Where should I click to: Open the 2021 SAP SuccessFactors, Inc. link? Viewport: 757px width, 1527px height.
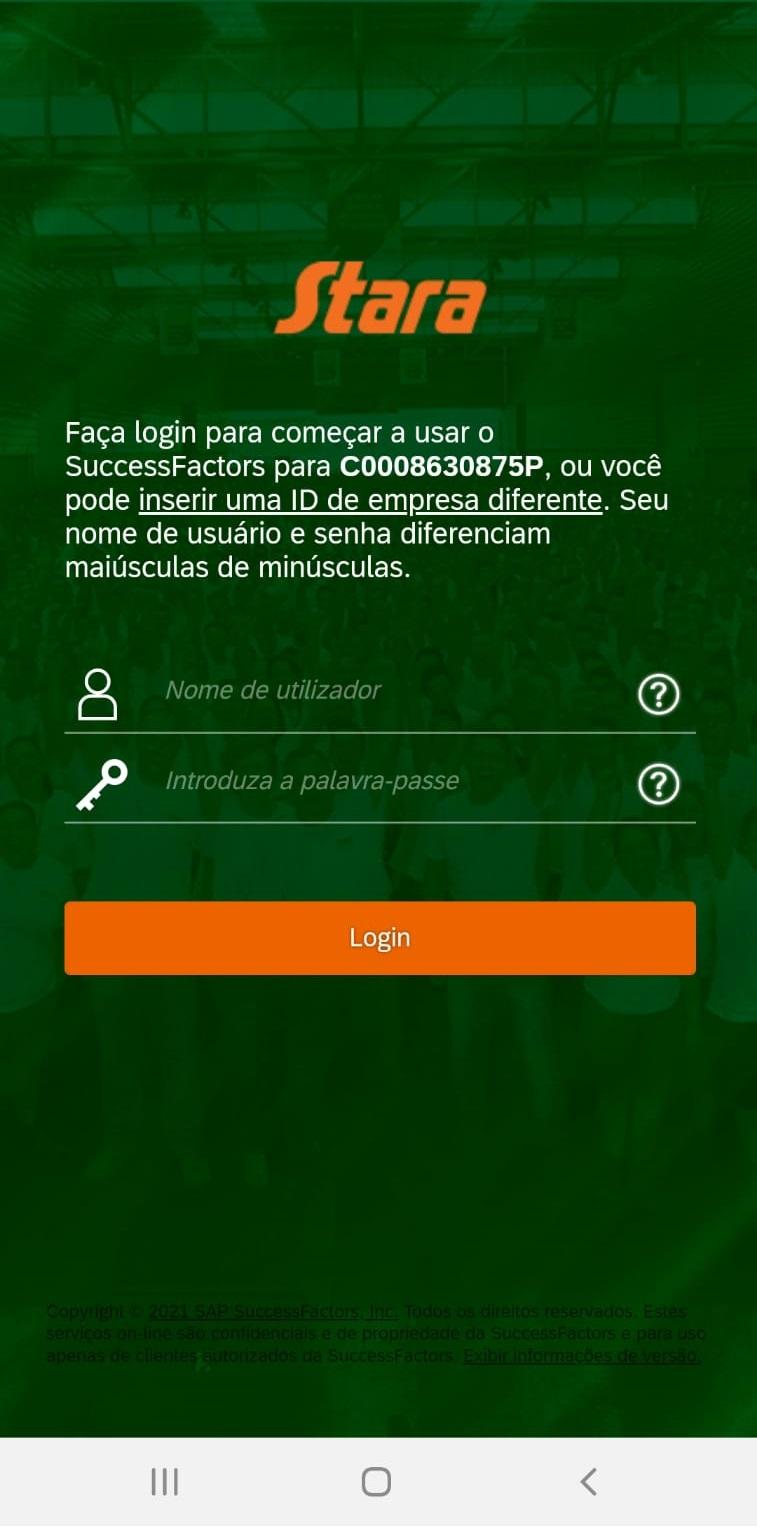(272, 1312)
